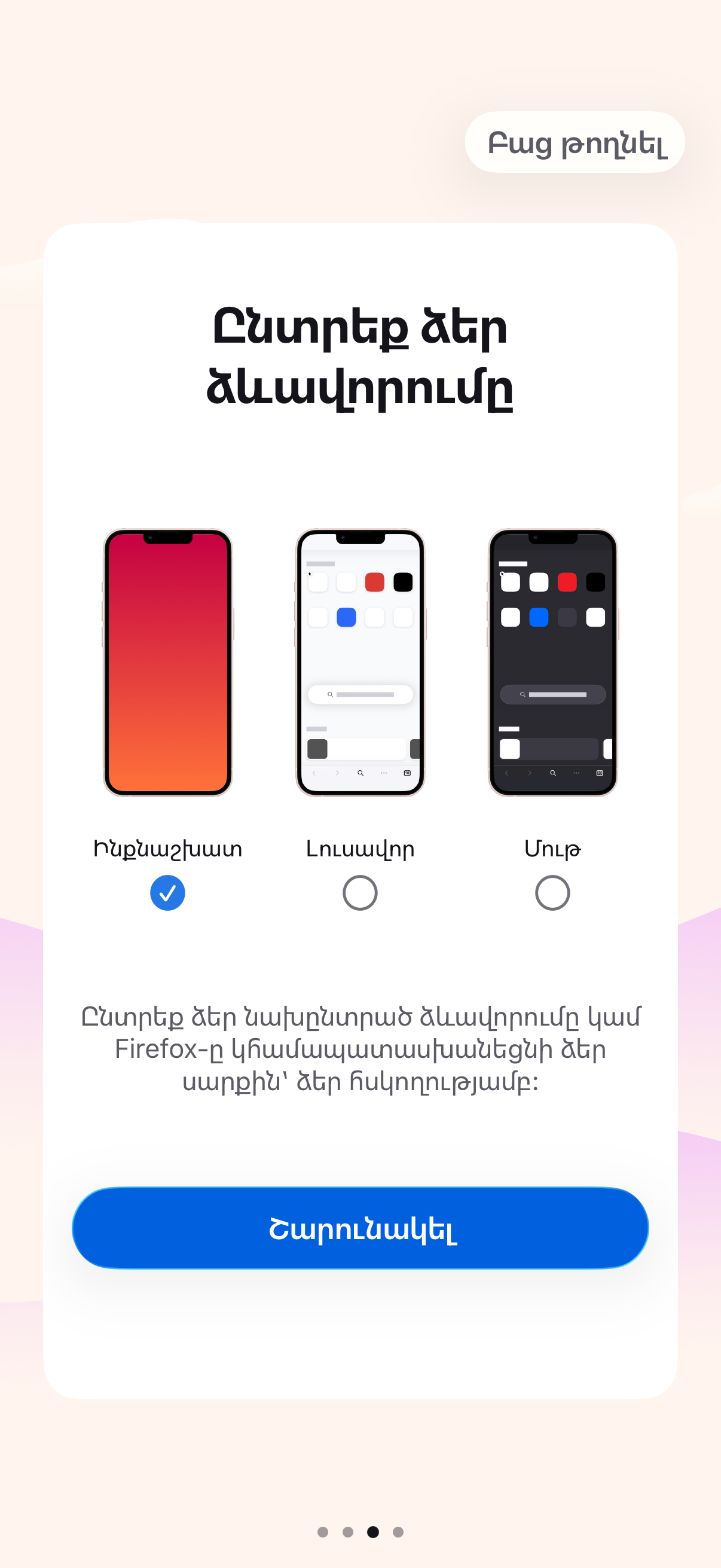Choose the automatic gradient phone preview

(167, 662)
